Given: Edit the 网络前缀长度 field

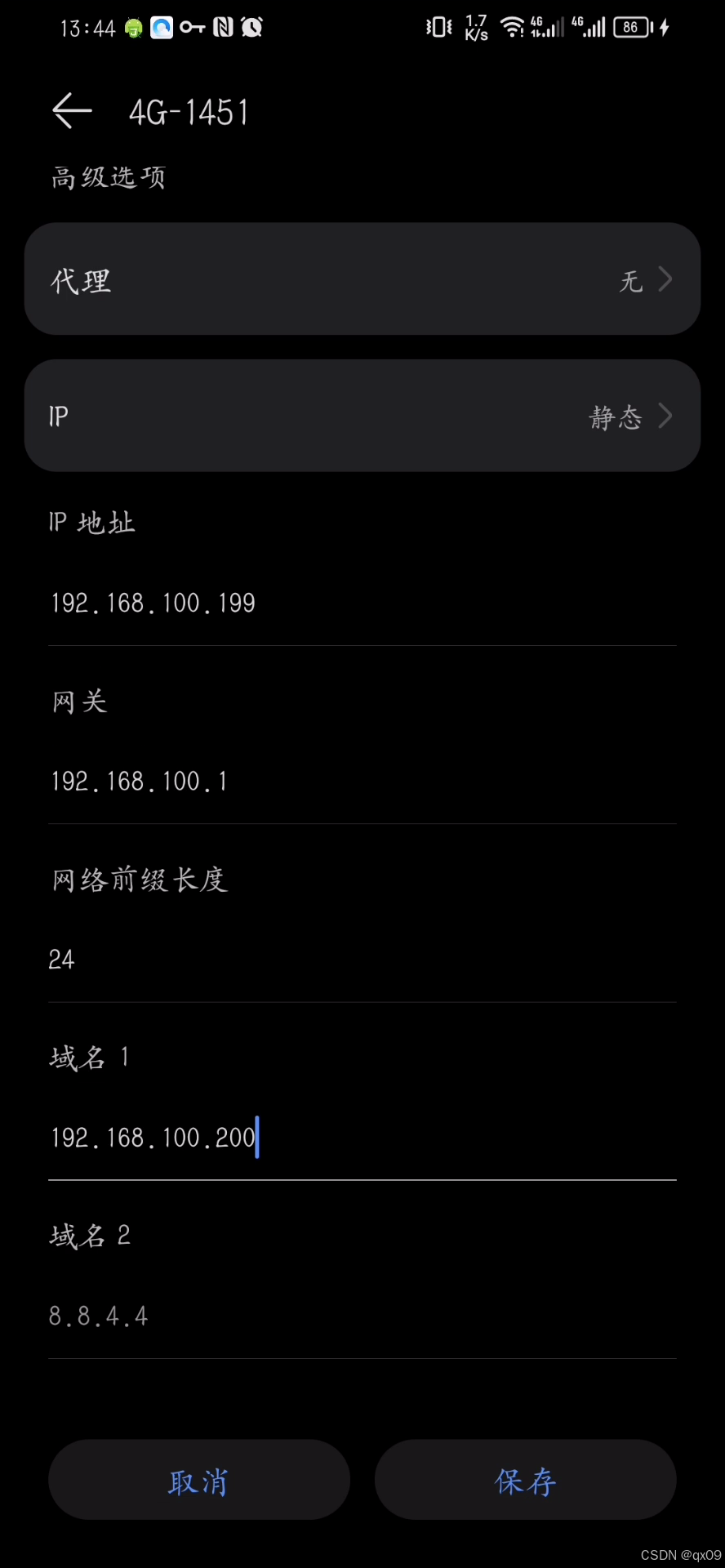Looking at the screenshot, I should (x=362, y=960).
